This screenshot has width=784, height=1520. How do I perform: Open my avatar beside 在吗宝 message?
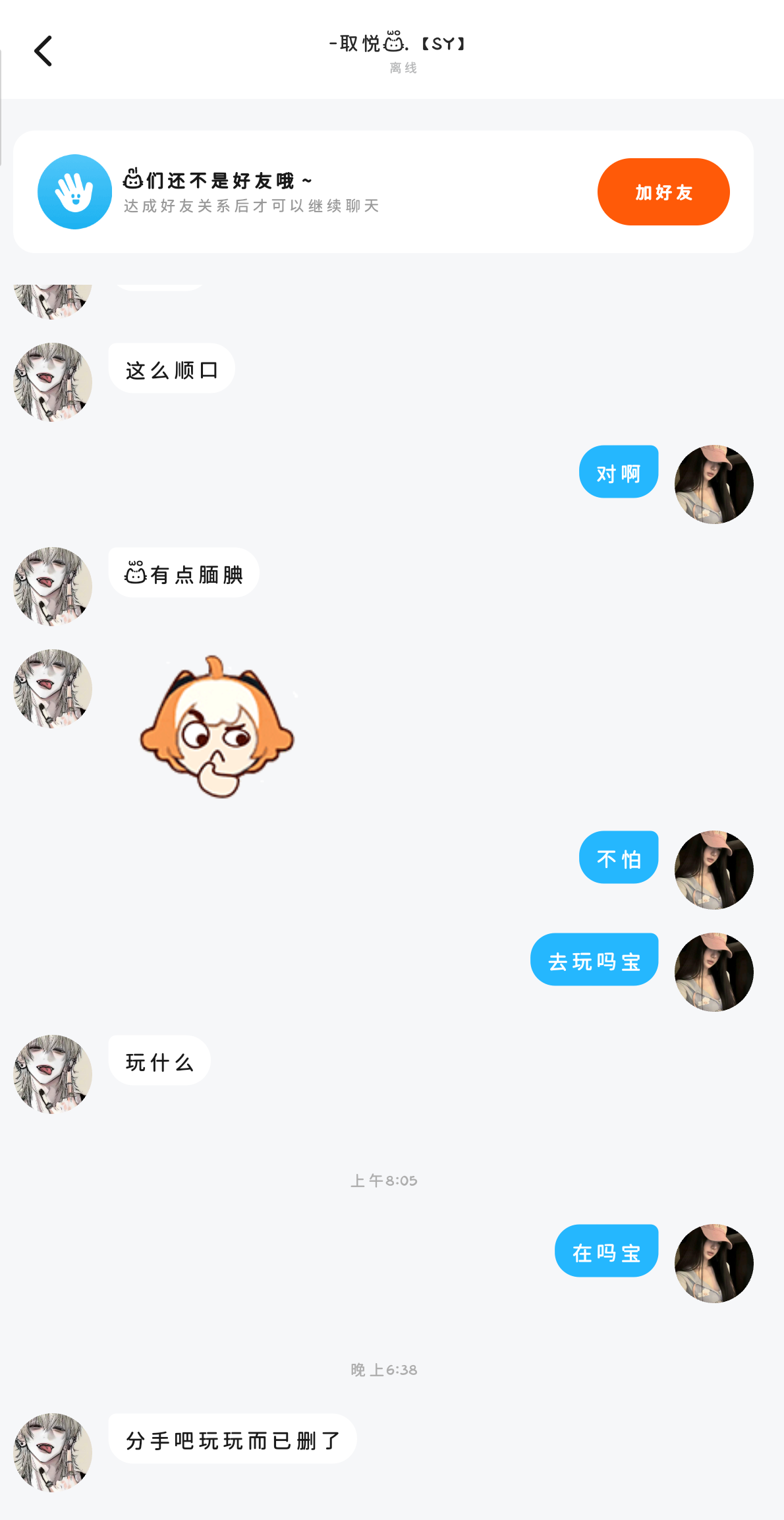(x=714, y=1264)
